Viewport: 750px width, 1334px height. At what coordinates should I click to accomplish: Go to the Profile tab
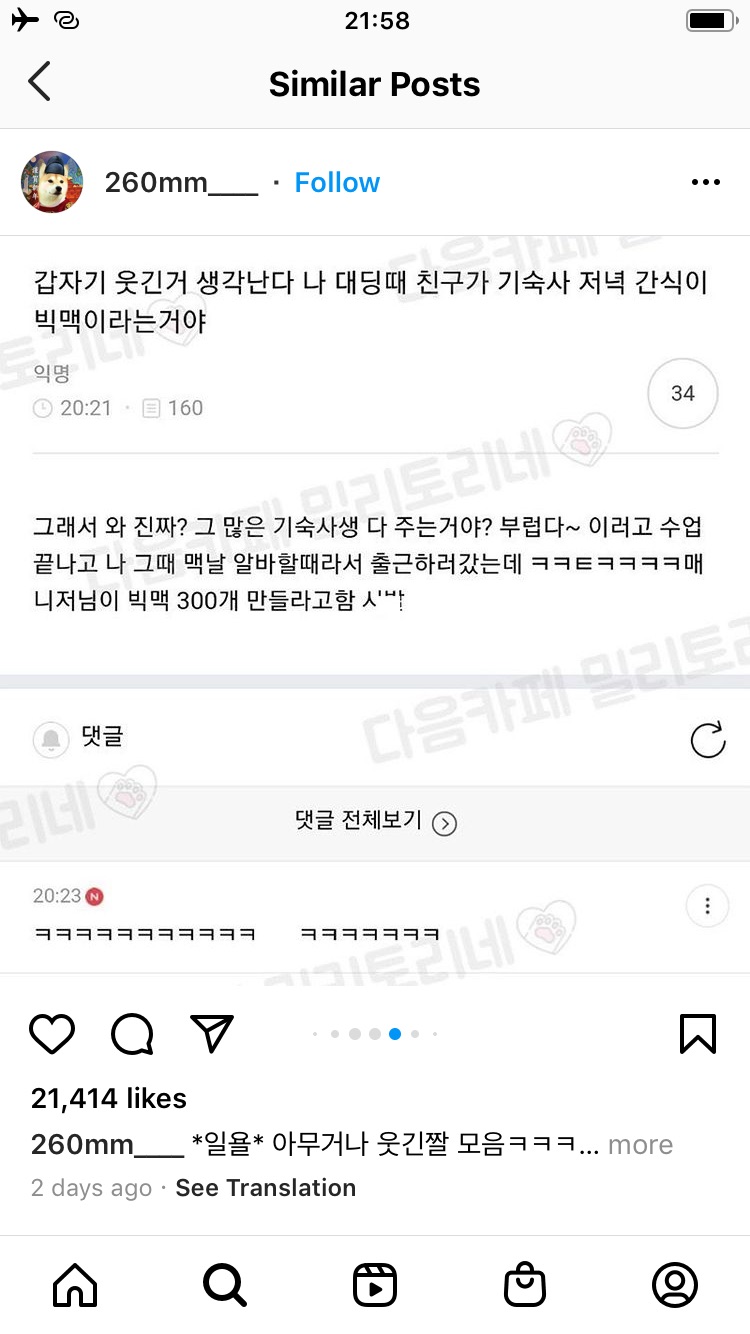pos(675,1285)
